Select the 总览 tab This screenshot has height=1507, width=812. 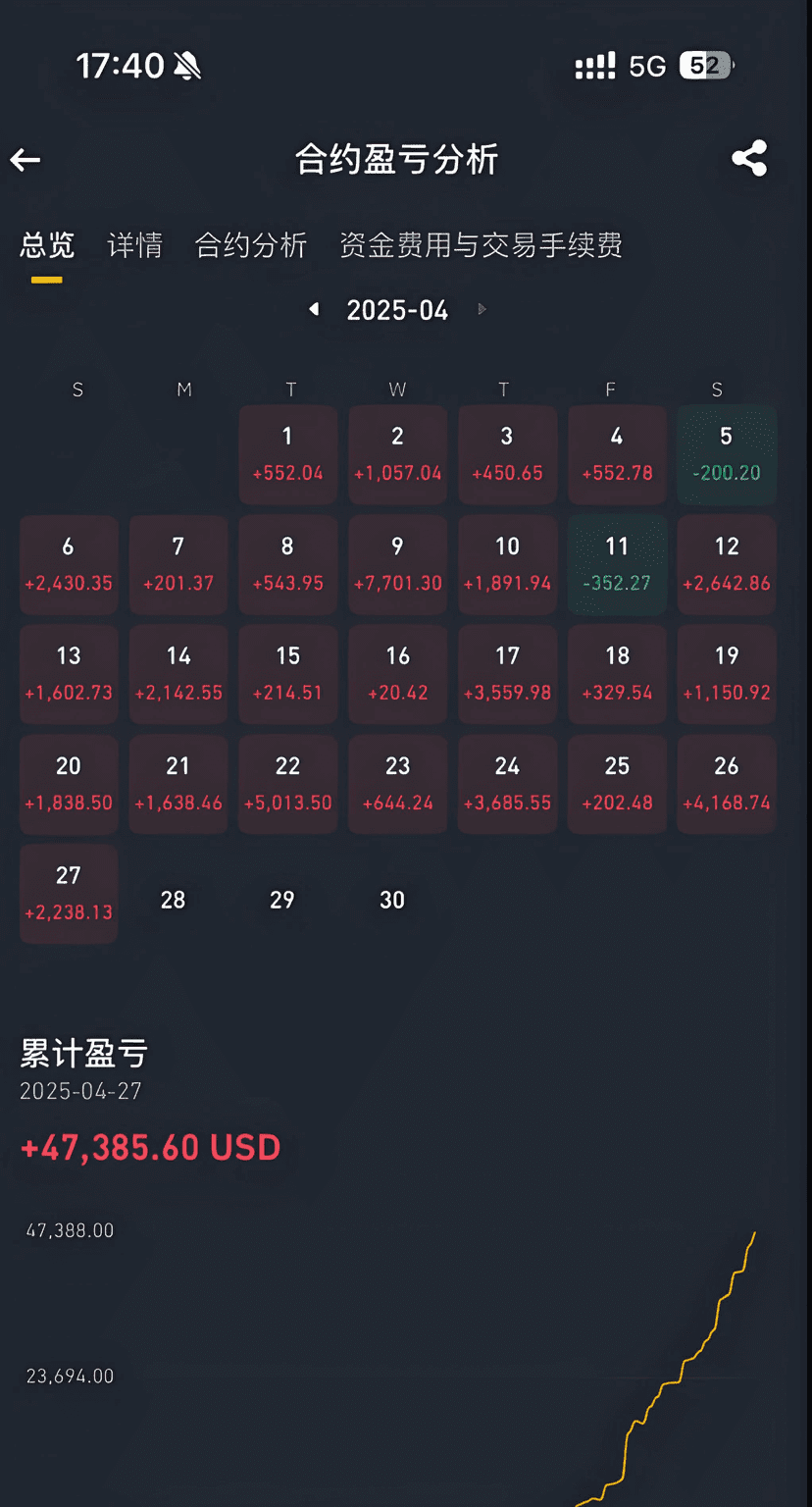[x=47, y=245]
